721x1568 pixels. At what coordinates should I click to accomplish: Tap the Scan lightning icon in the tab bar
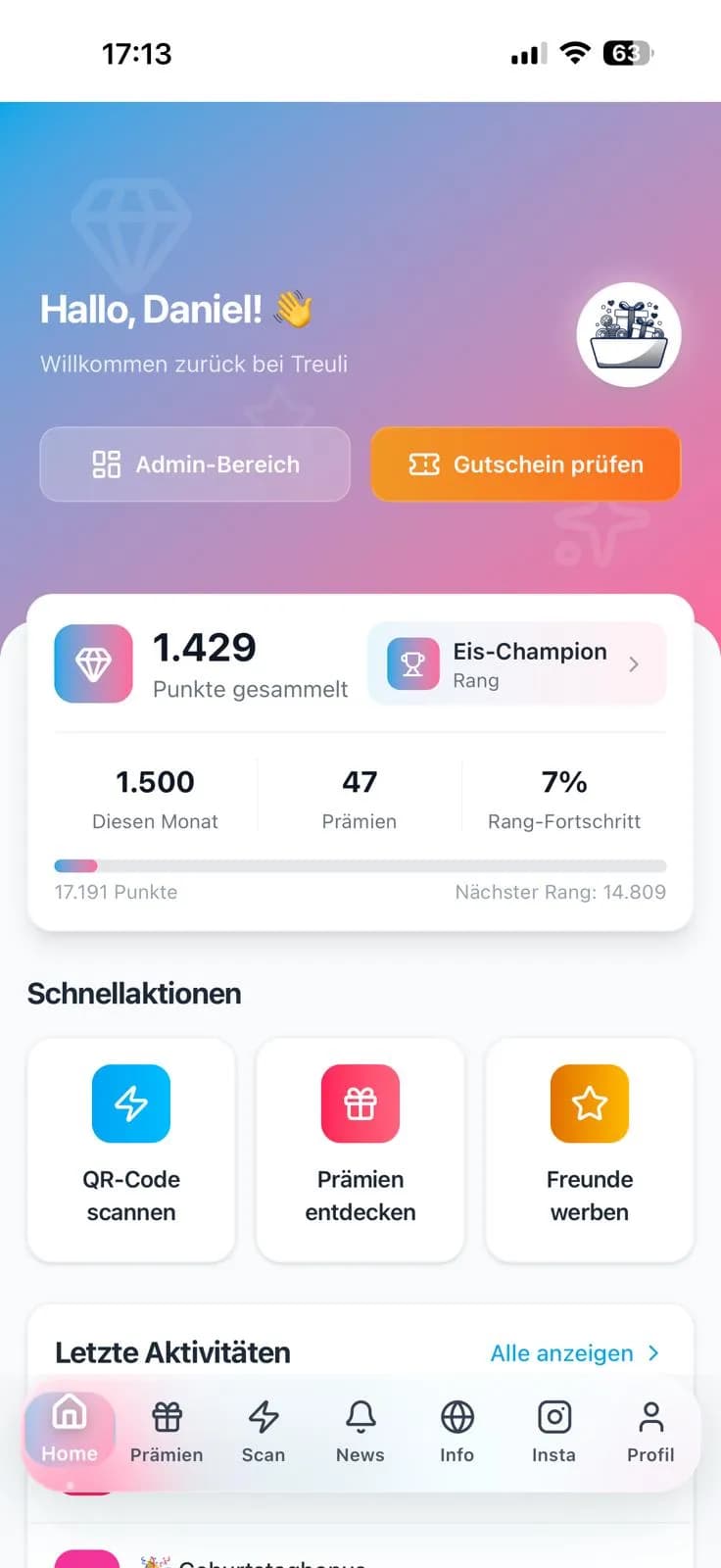tap(263, 1414)
